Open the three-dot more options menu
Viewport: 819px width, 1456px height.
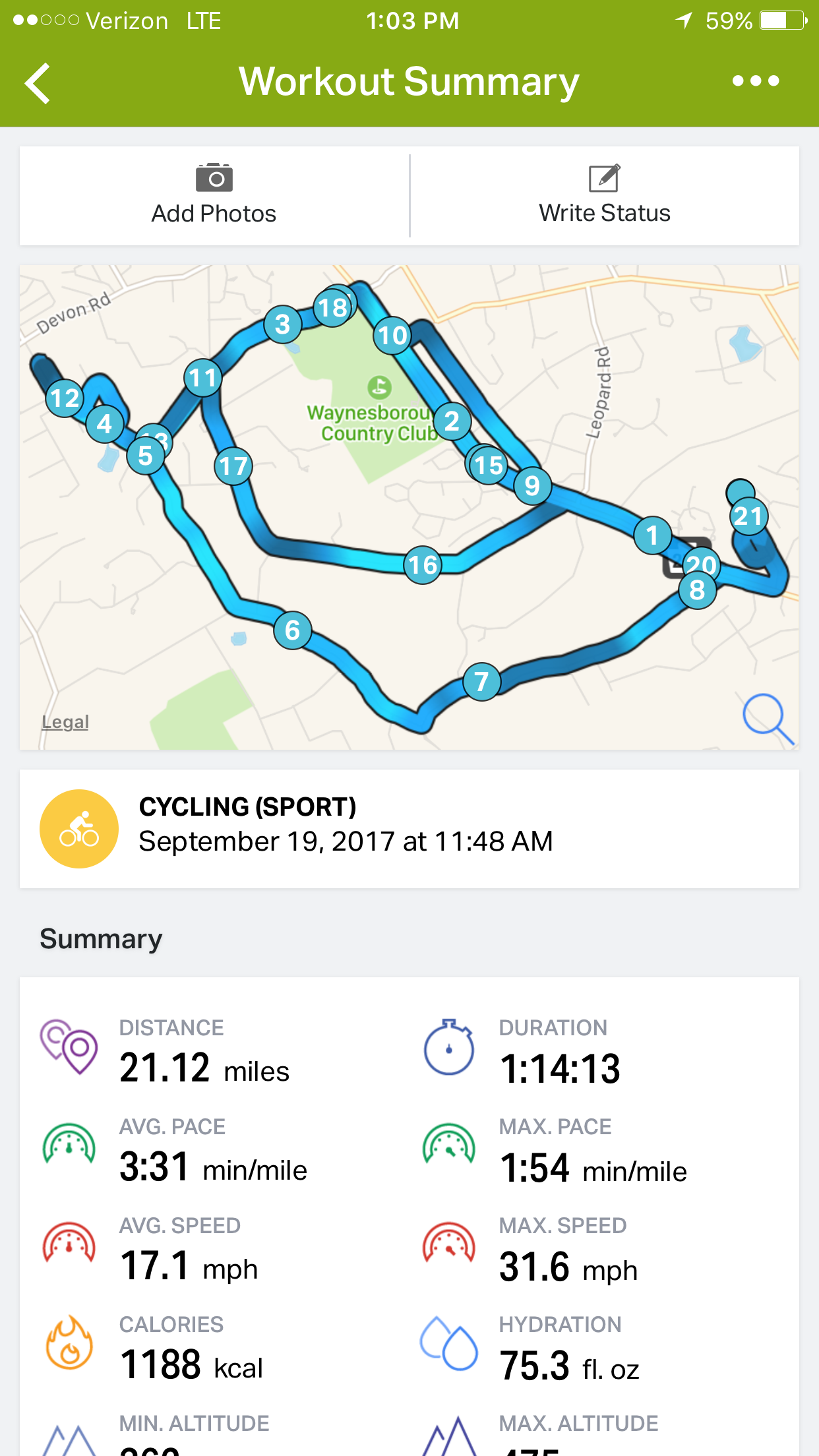pyautogui.click(x=756, y=81)
